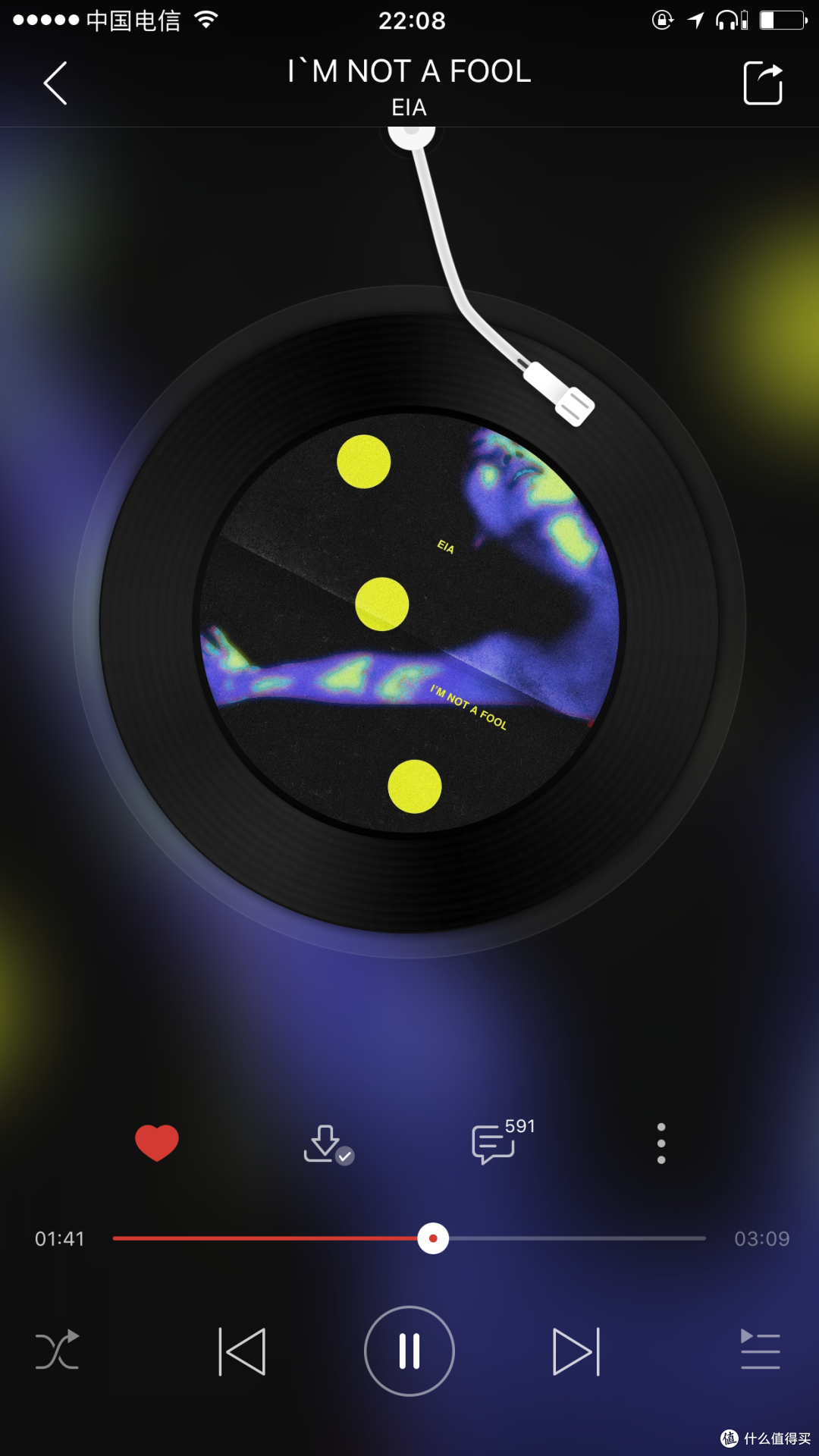Image resolution: width=819 pixels, height=1456 pixels.
Task: Share the song I'M NOT A FOOL
Action: click(763, 83)
